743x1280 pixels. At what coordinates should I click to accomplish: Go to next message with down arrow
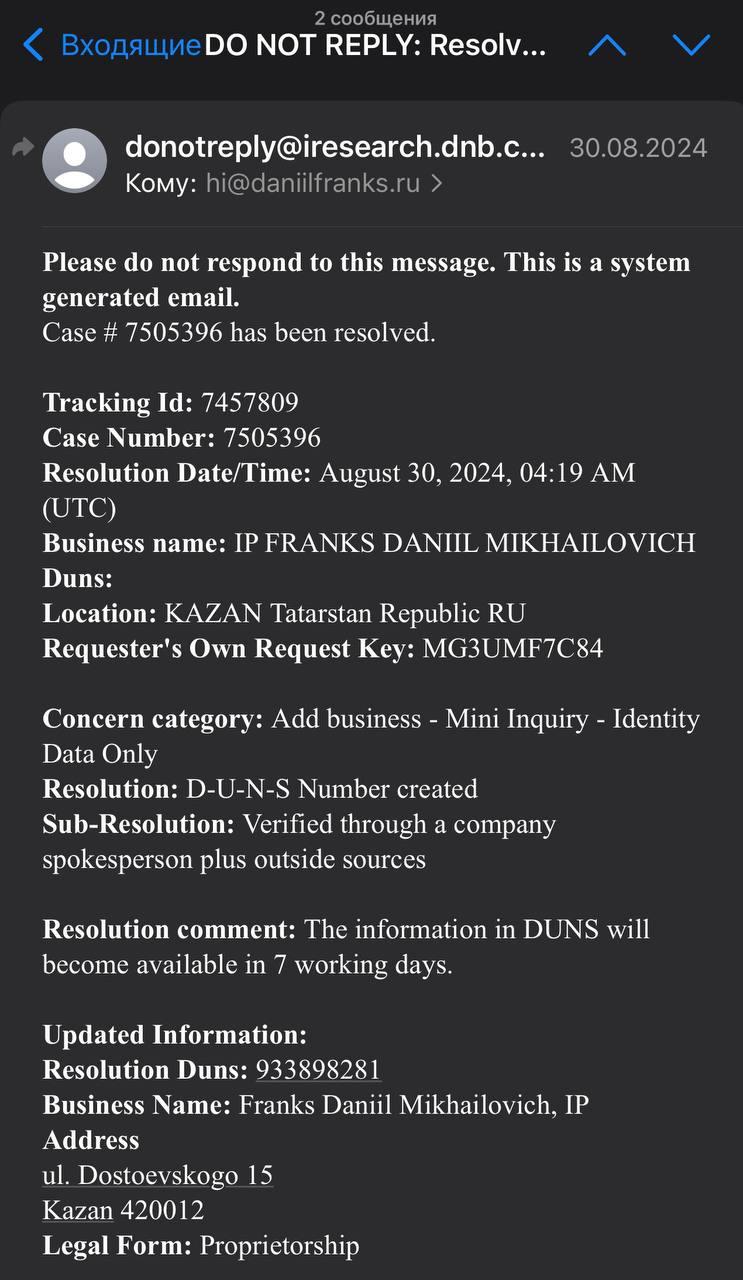[691, 46]
